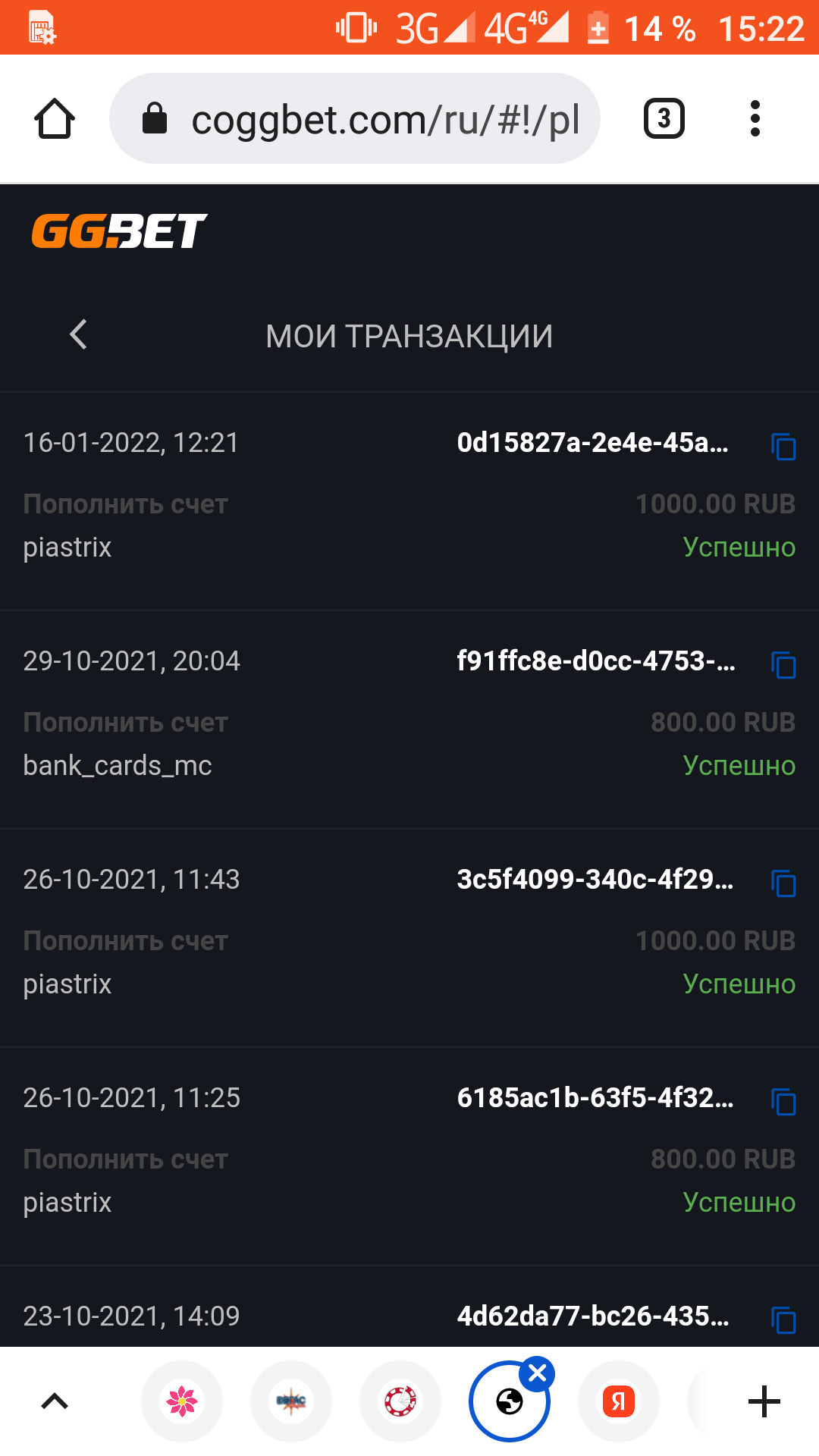Copy transaction ID 3c5f4099-340c-4f29
The image size is (819, 1456).
click(783, 883)
